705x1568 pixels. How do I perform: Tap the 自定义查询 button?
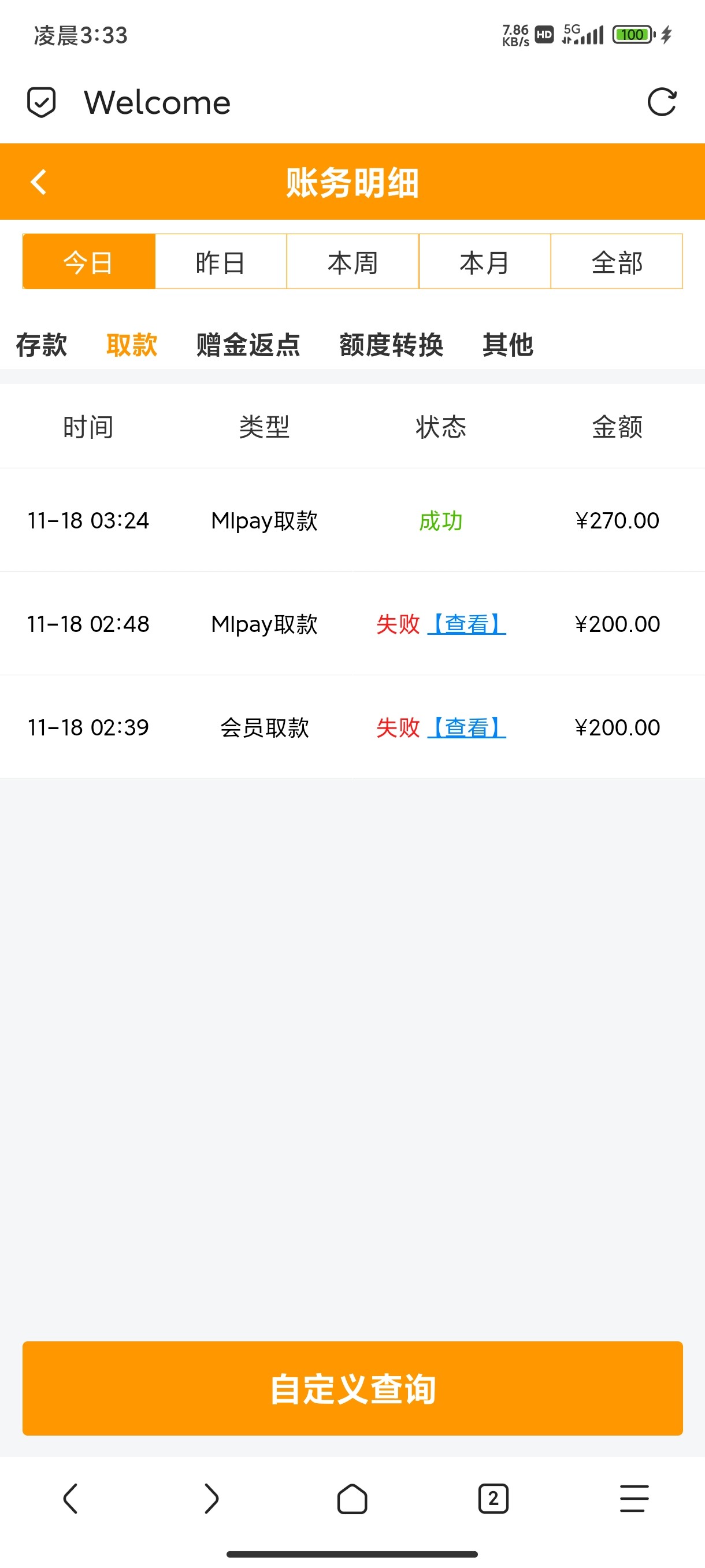click(x=353, y=1388)
